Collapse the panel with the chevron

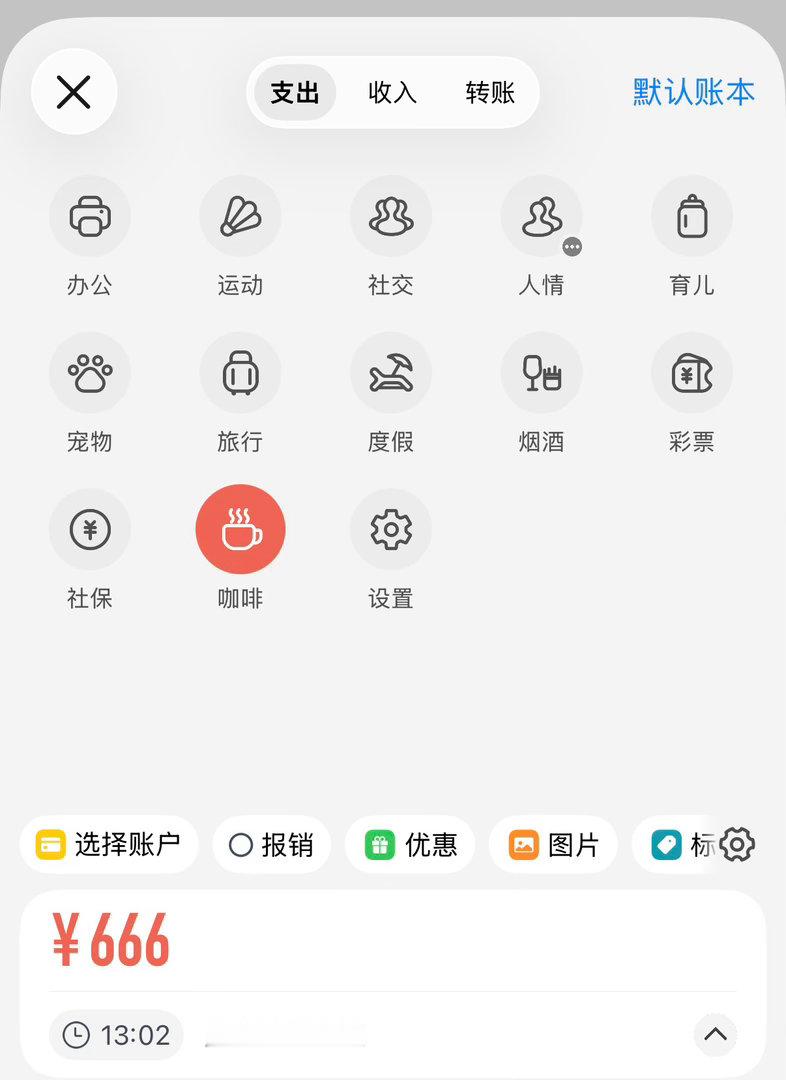(716, 1036)
